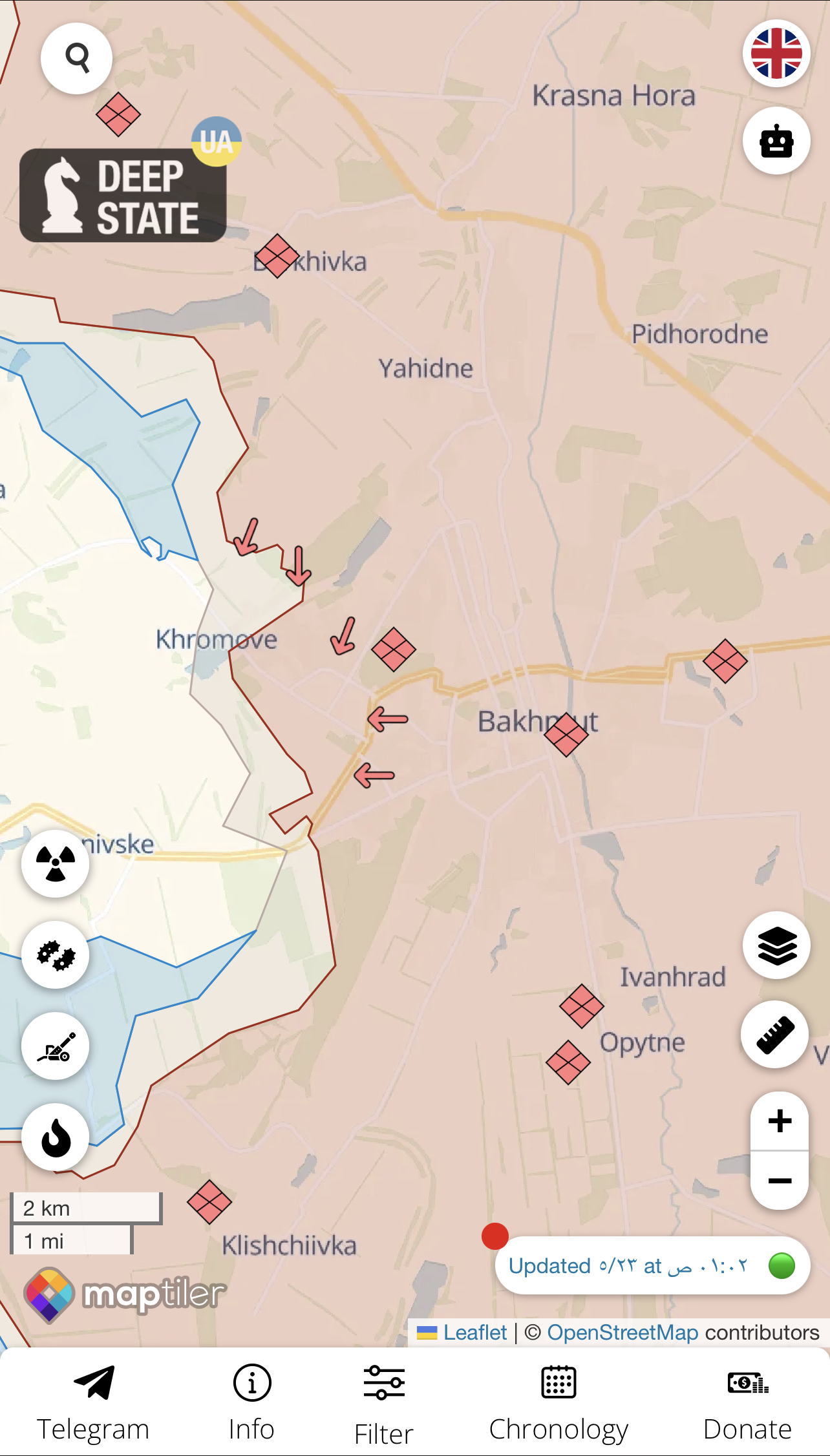The width and height of the screenshot is (830, 1456).
Task: Open the robot assistant button
Action: point(776,141)
